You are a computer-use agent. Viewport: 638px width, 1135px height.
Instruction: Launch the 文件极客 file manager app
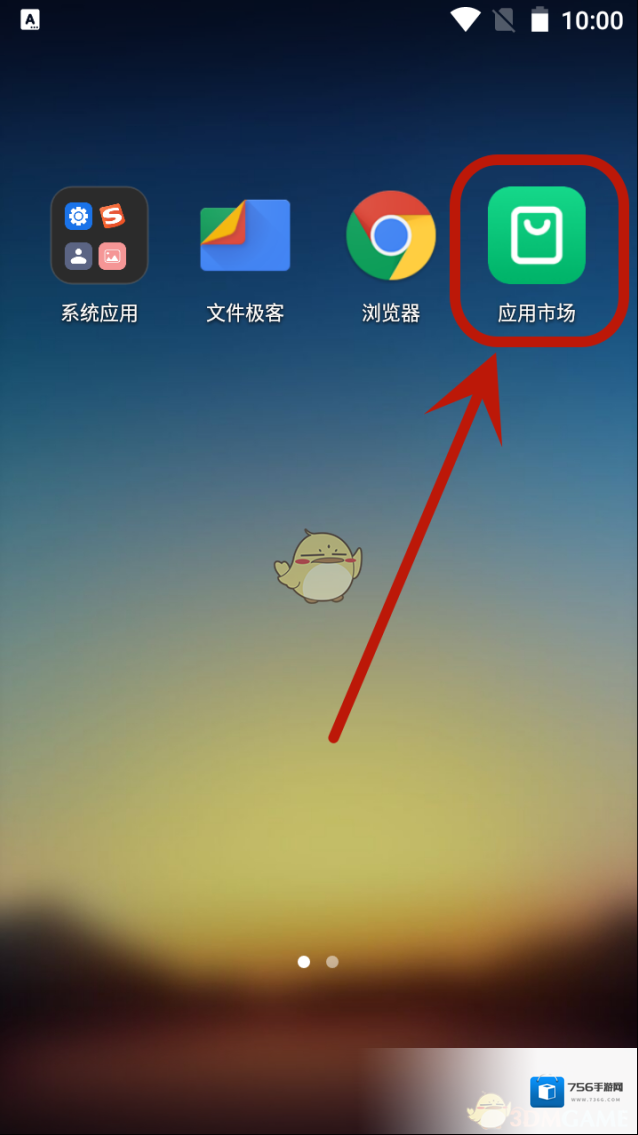pos(245,236)
